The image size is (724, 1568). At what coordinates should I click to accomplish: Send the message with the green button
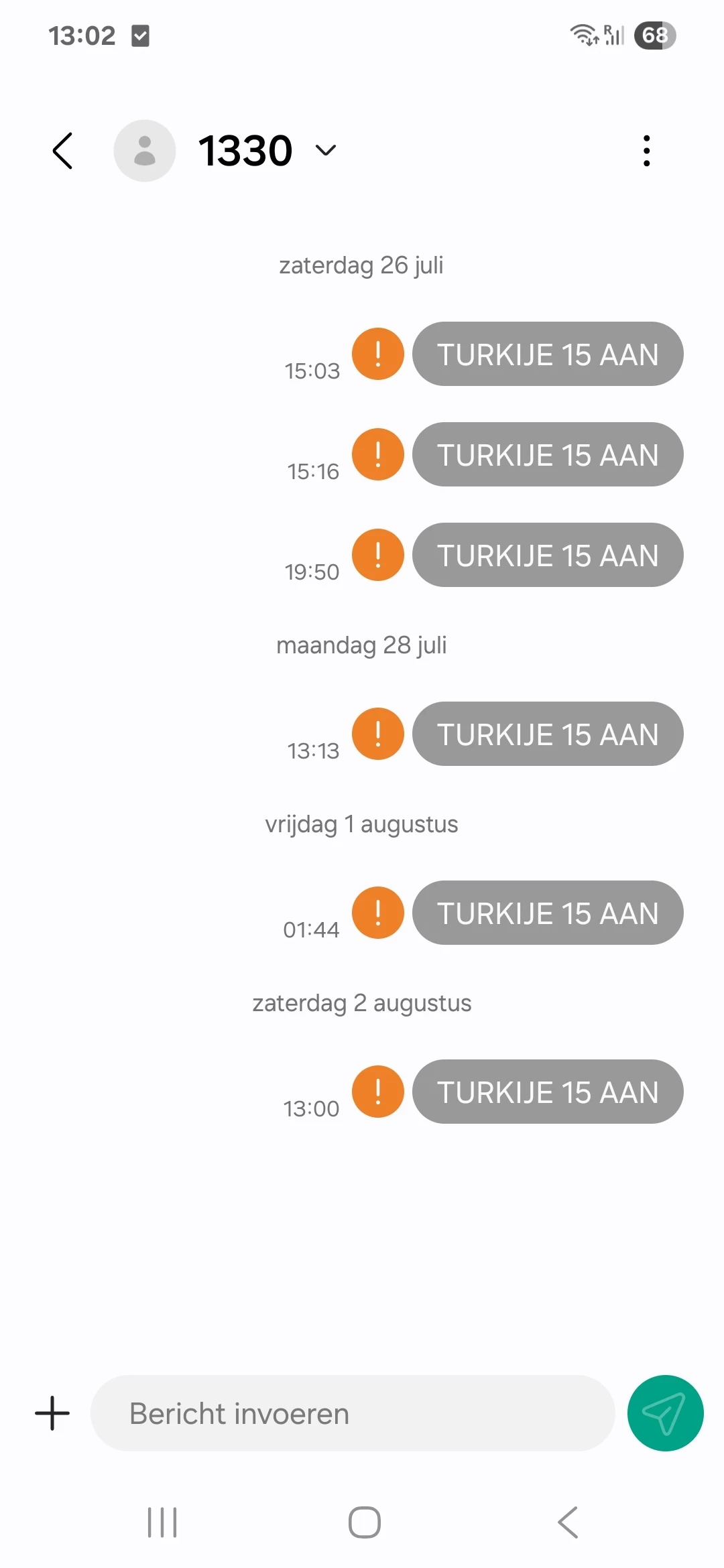coord(665,1413)
